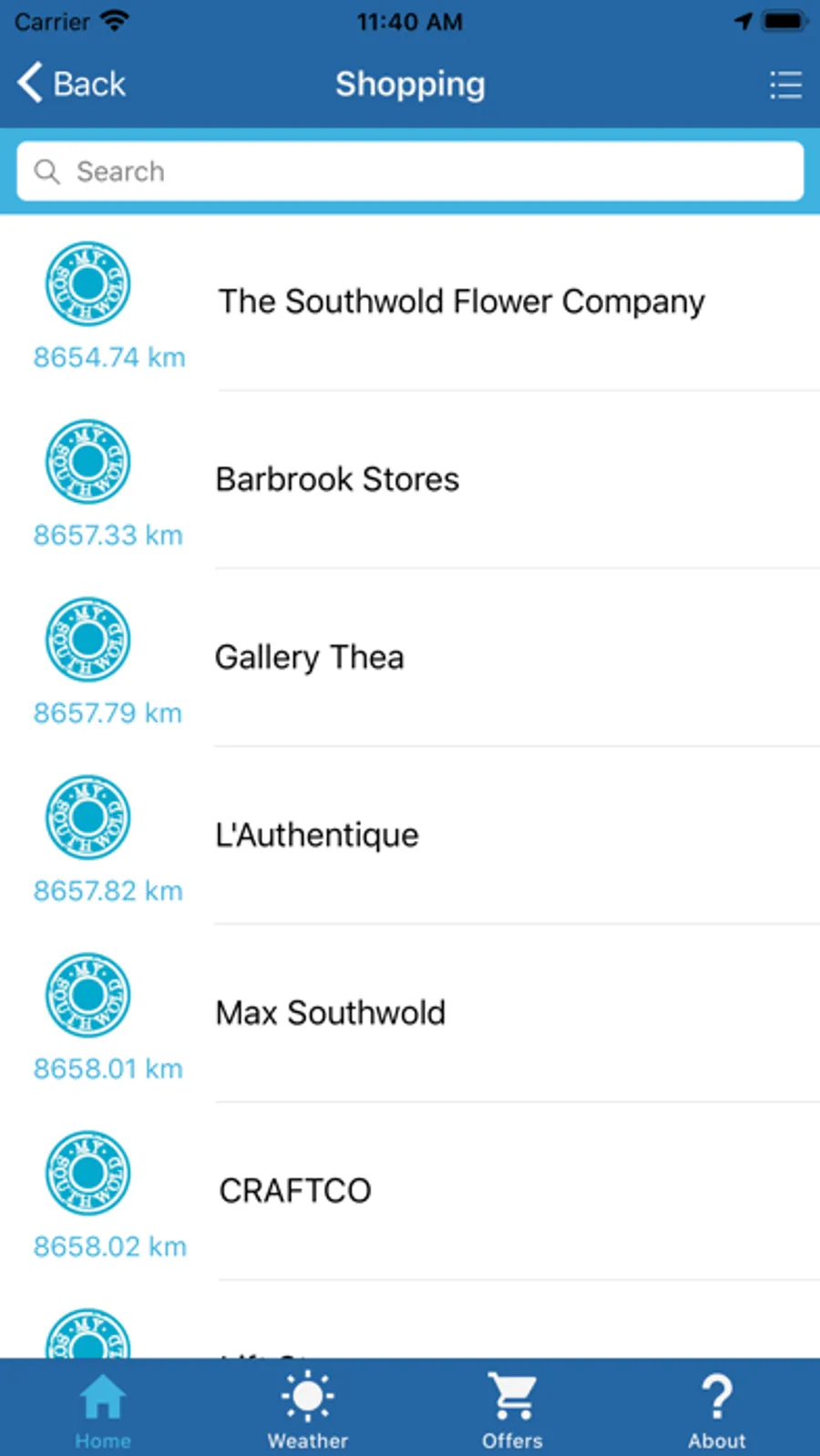Viewport: 820px width, 1456px height.
Task: Open the list menu icon
Action: [784, 85]
